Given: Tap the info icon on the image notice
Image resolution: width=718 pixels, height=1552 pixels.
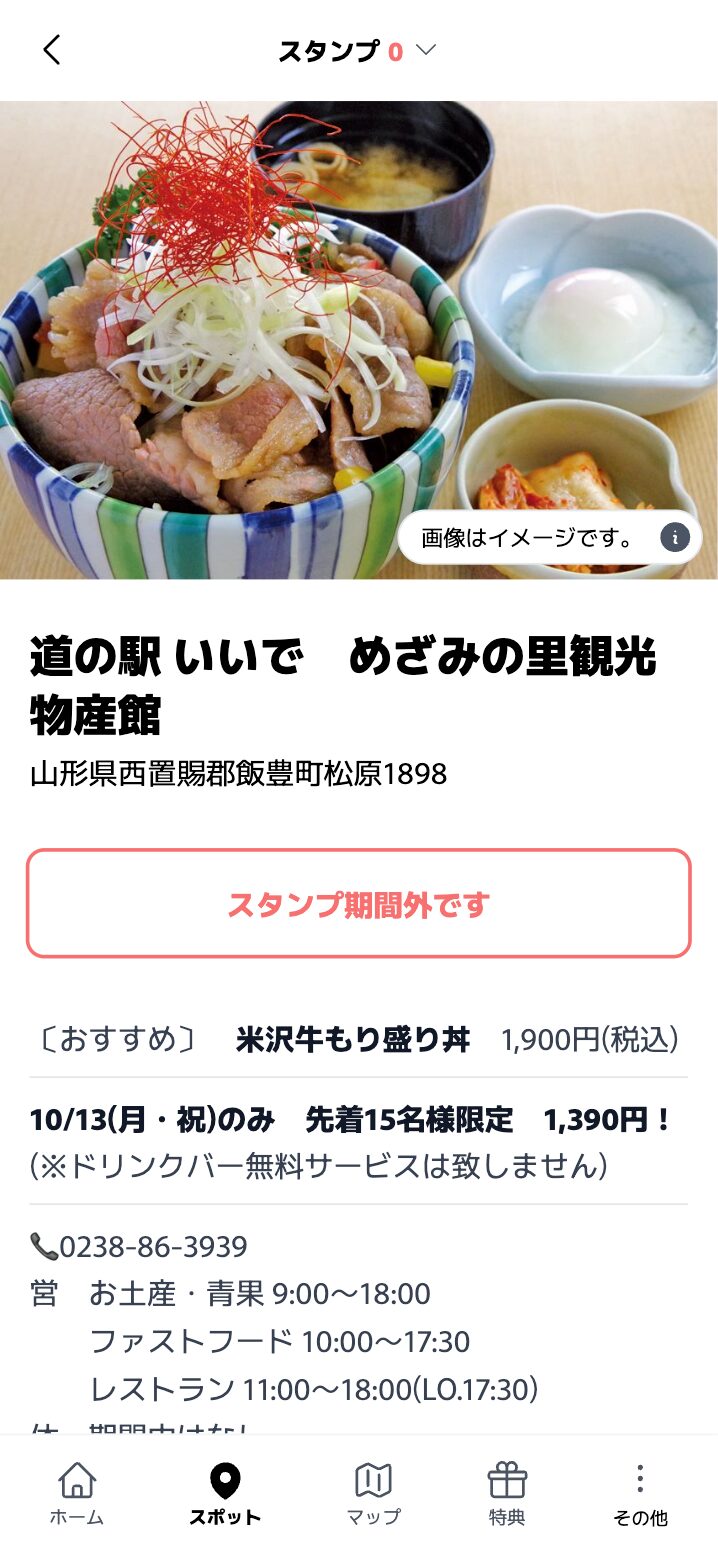Looking at the screenshot, I should 675,538.
